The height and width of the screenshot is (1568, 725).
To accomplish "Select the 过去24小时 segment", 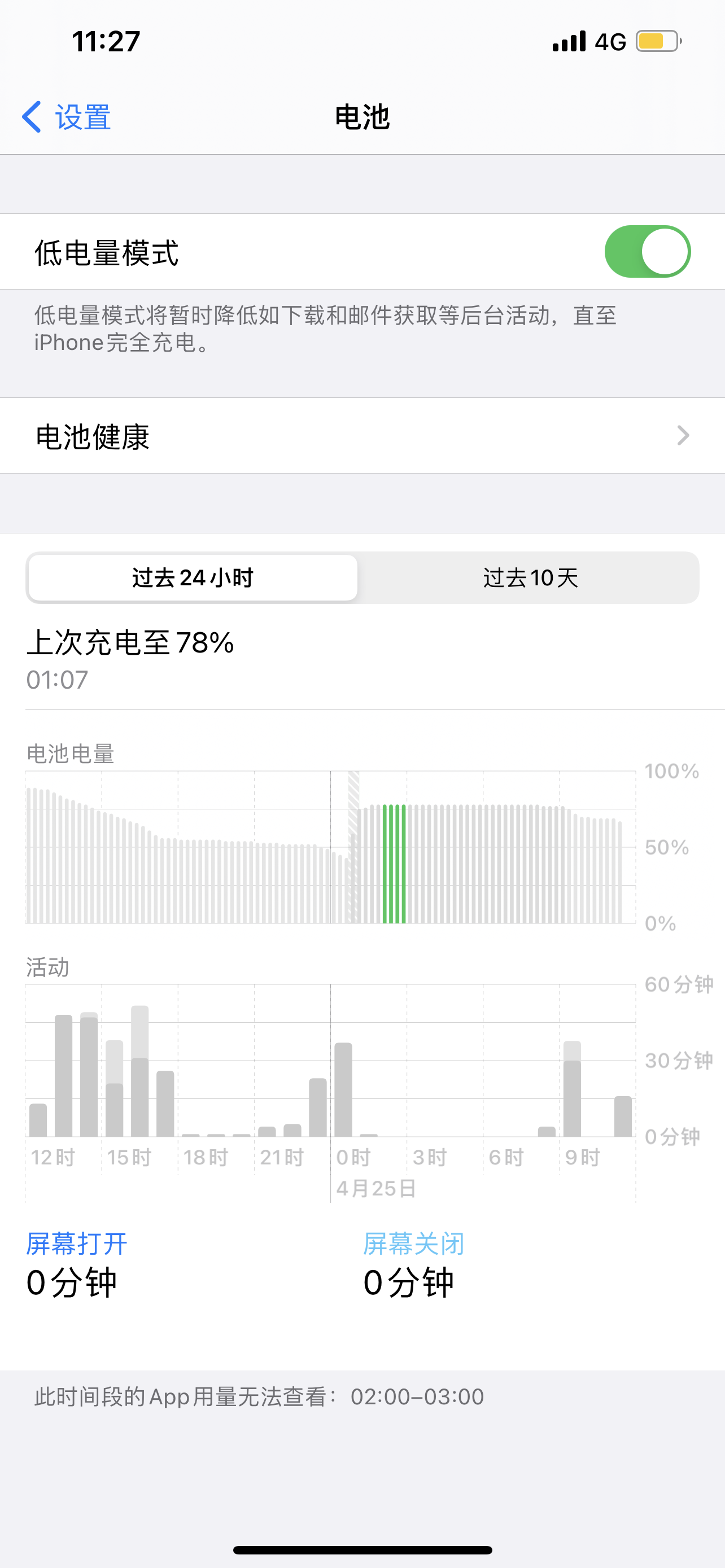I will tap(193, 577).
